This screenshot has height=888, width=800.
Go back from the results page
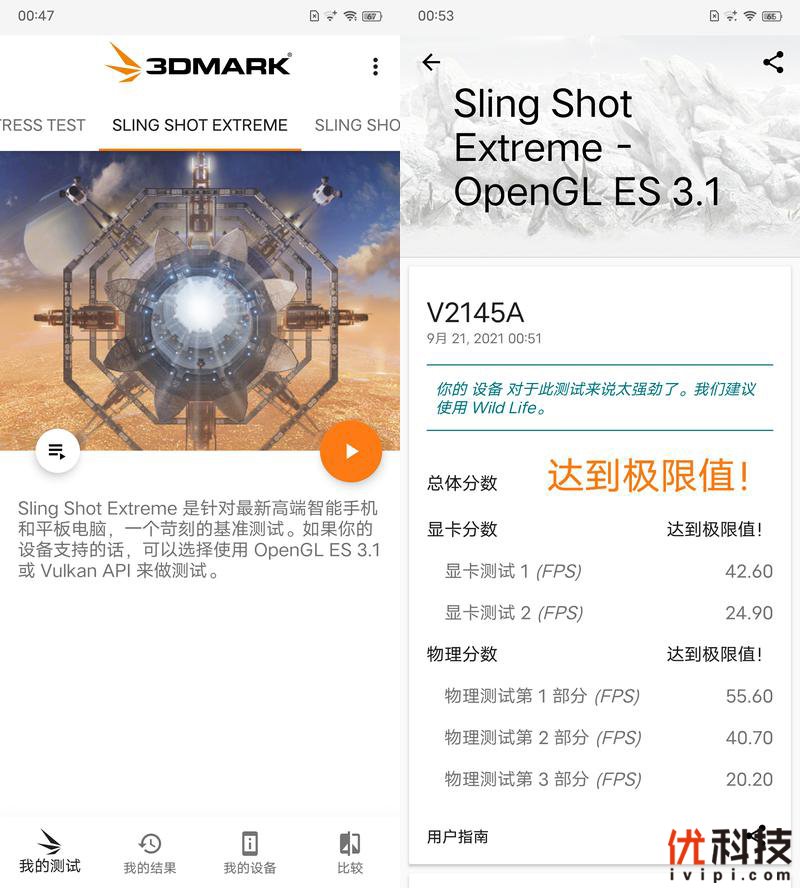[x=431, y=63]
